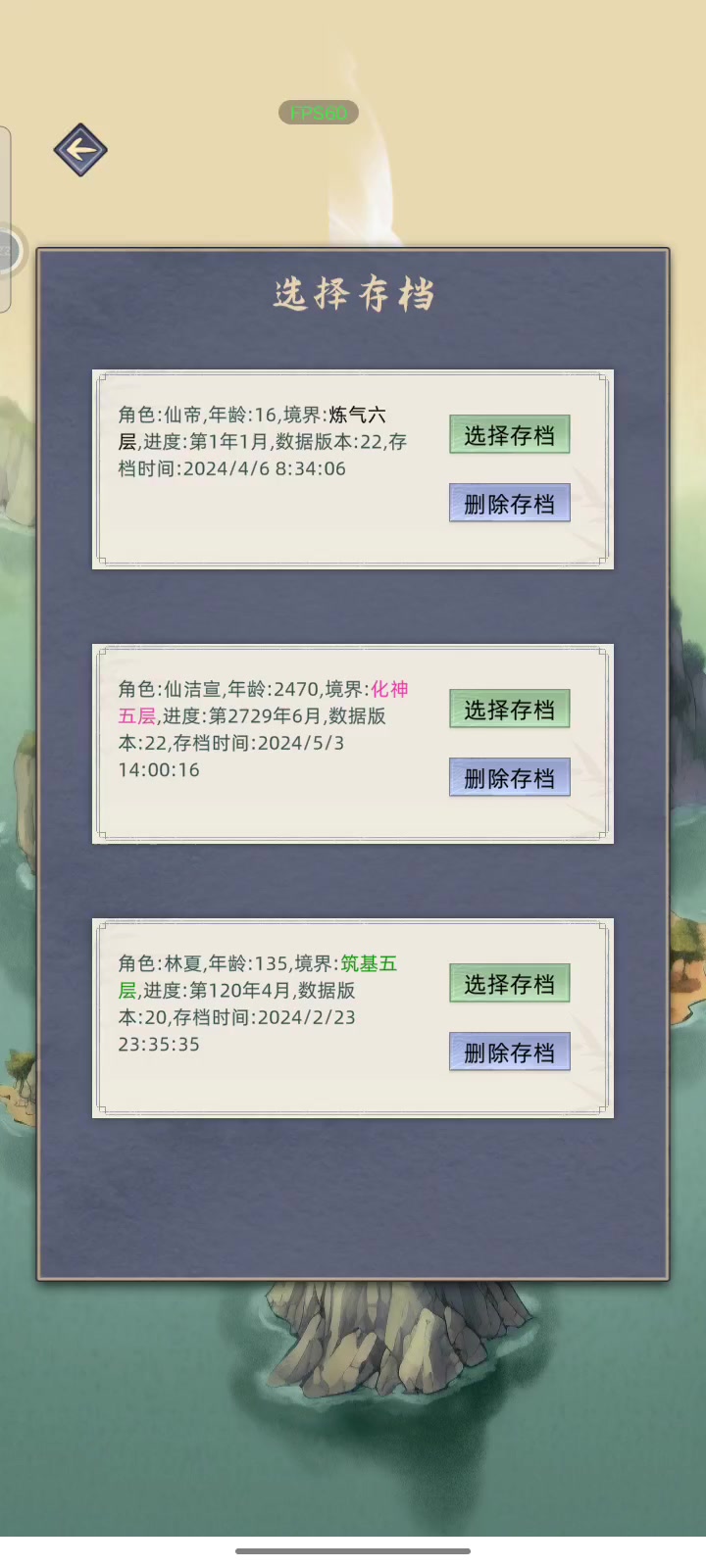Image resolution: width=706 pixels, height=1568 pixels.
Task: Choose the save for character 林夏
Action: [510, 984]
